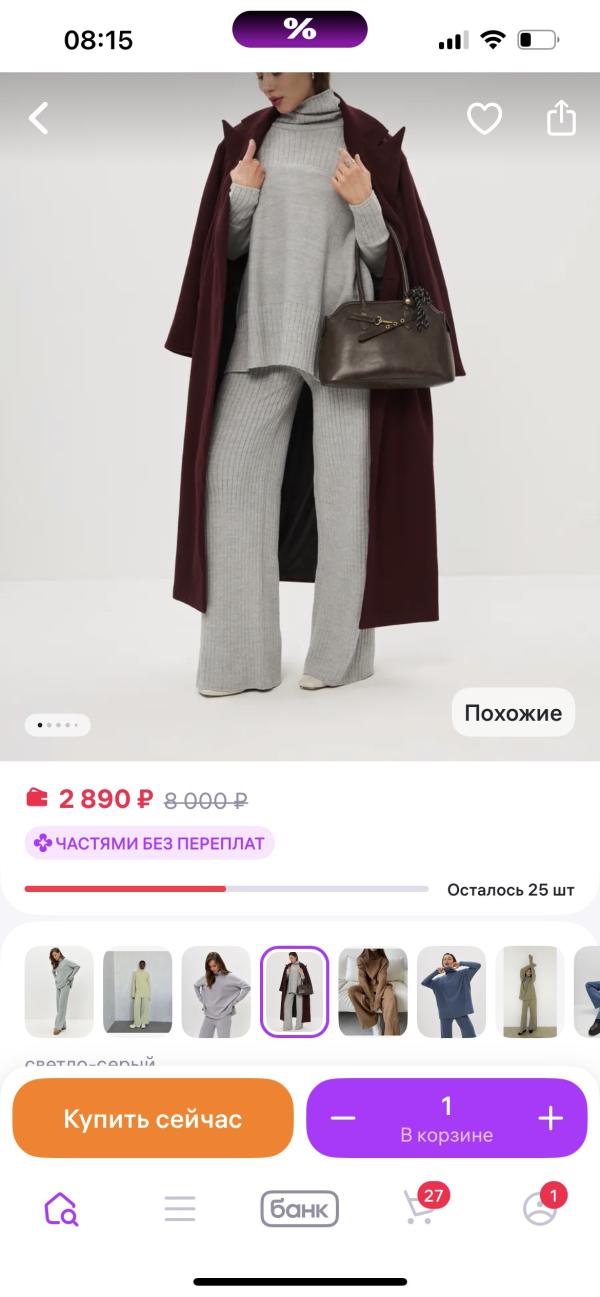Increase the cart quantity with plus
600x1297 pixels.
point(551,1118)
